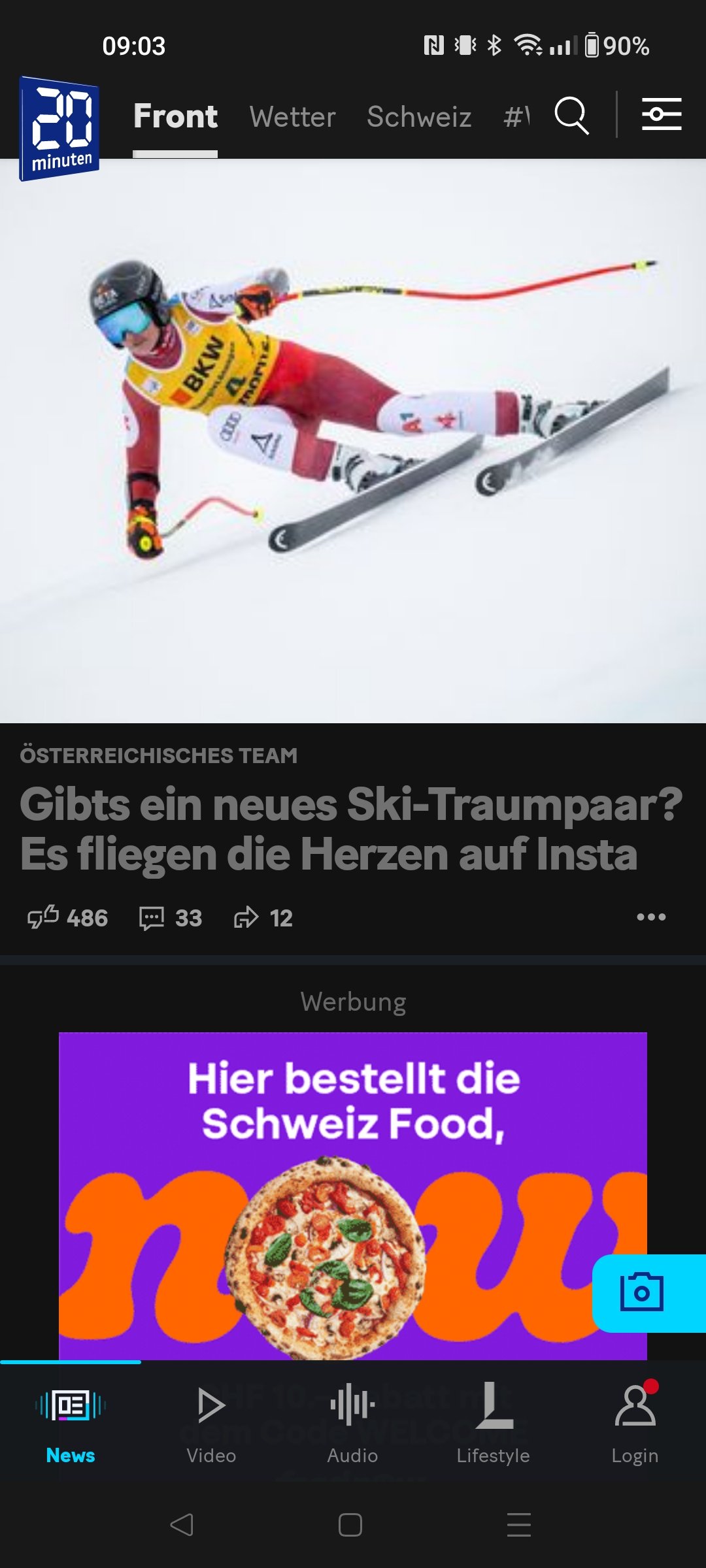
Task: Open the food delivery advertisement
Action: click(353, 1196)
